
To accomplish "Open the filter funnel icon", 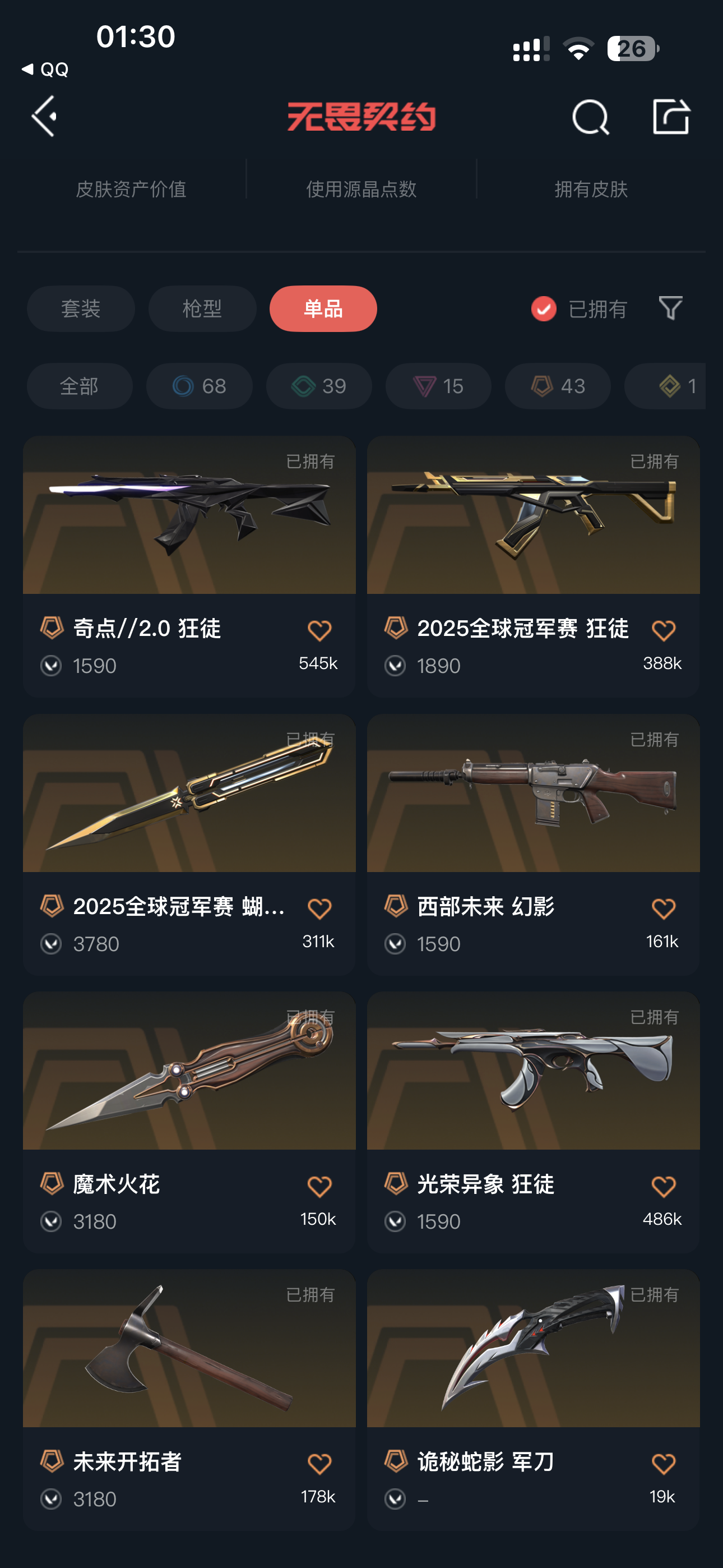I will (670, 308).
